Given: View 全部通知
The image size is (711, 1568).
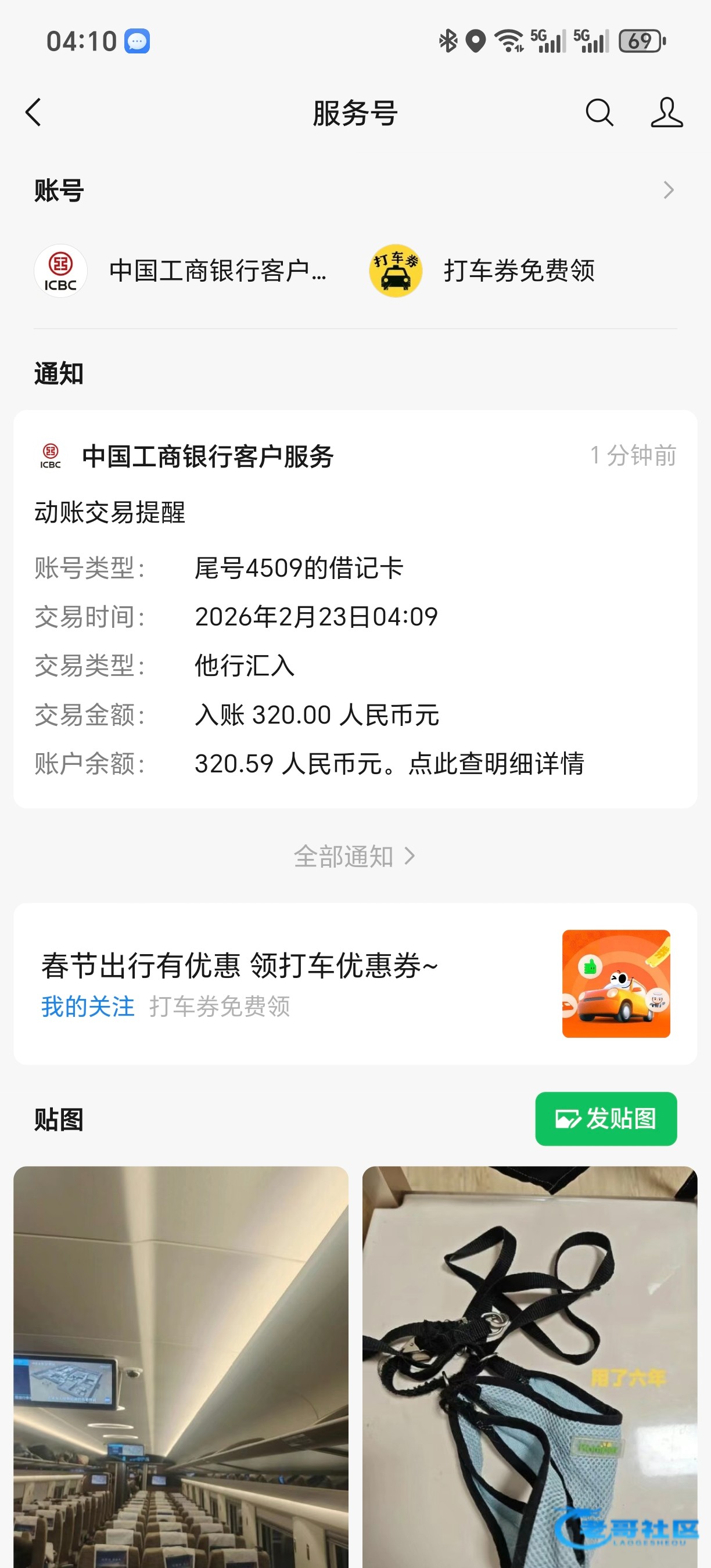Looking at the screenshot, I should click(354, 857).
